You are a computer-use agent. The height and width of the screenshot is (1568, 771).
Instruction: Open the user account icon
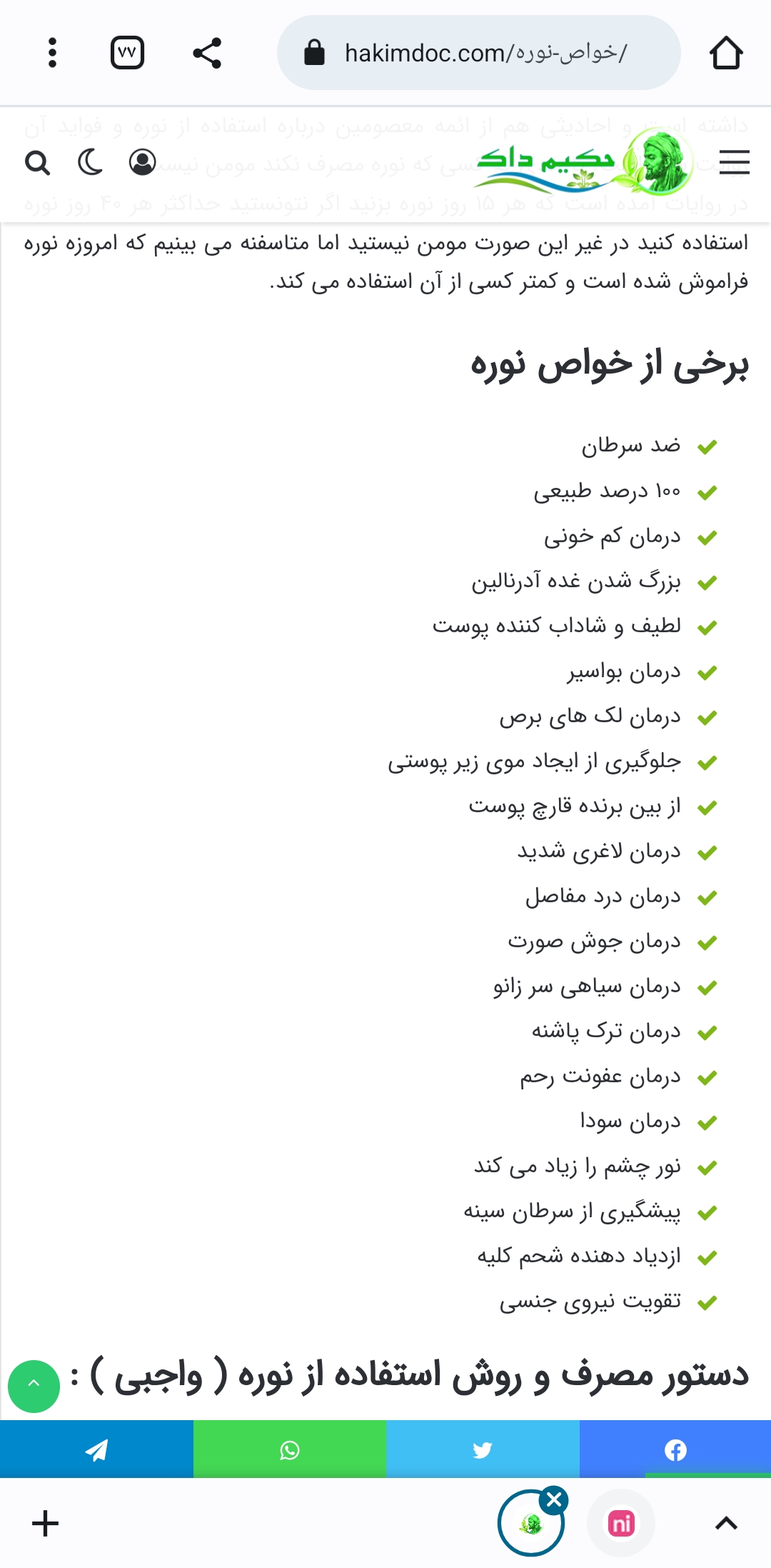point(142,162)
